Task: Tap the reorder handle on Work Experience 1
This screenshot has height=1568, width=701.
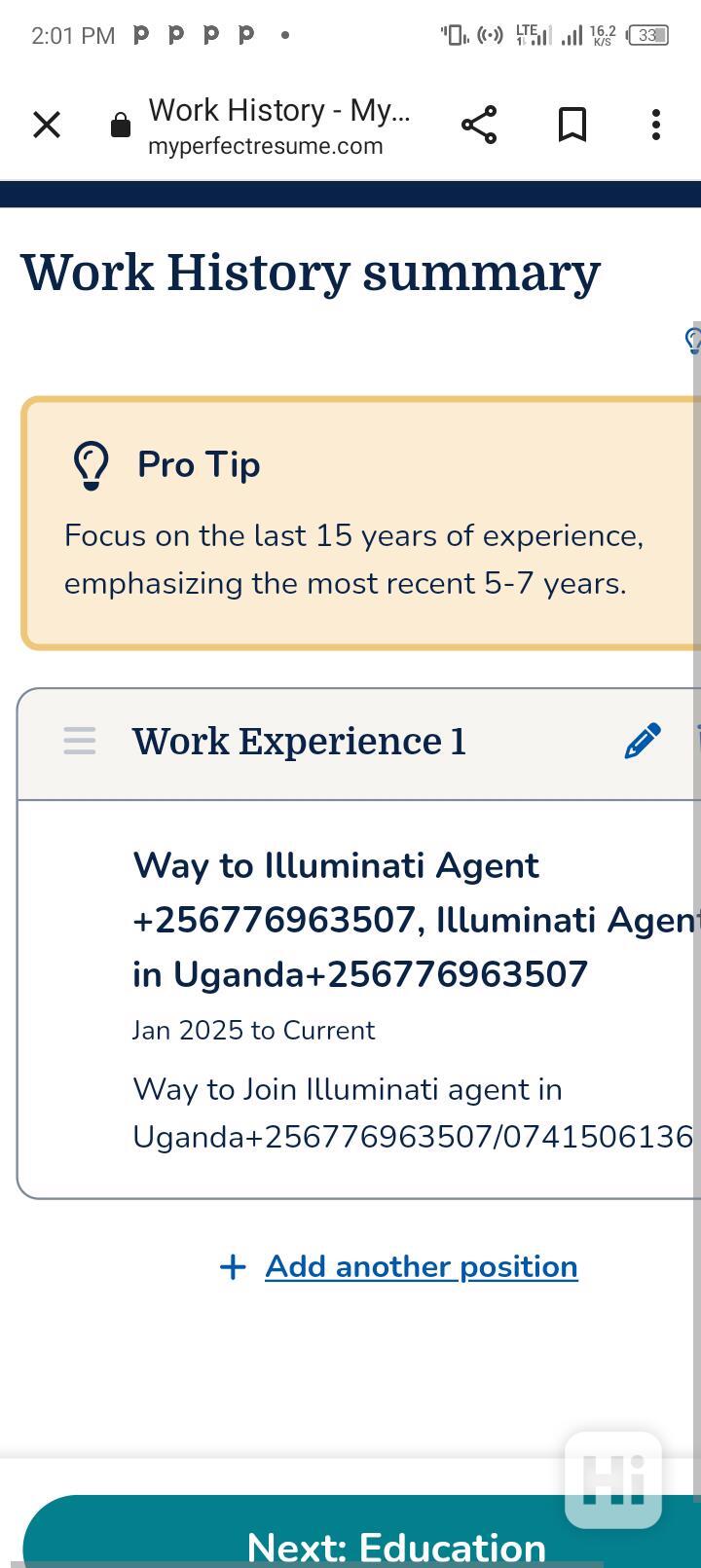Action: [80, 741]
